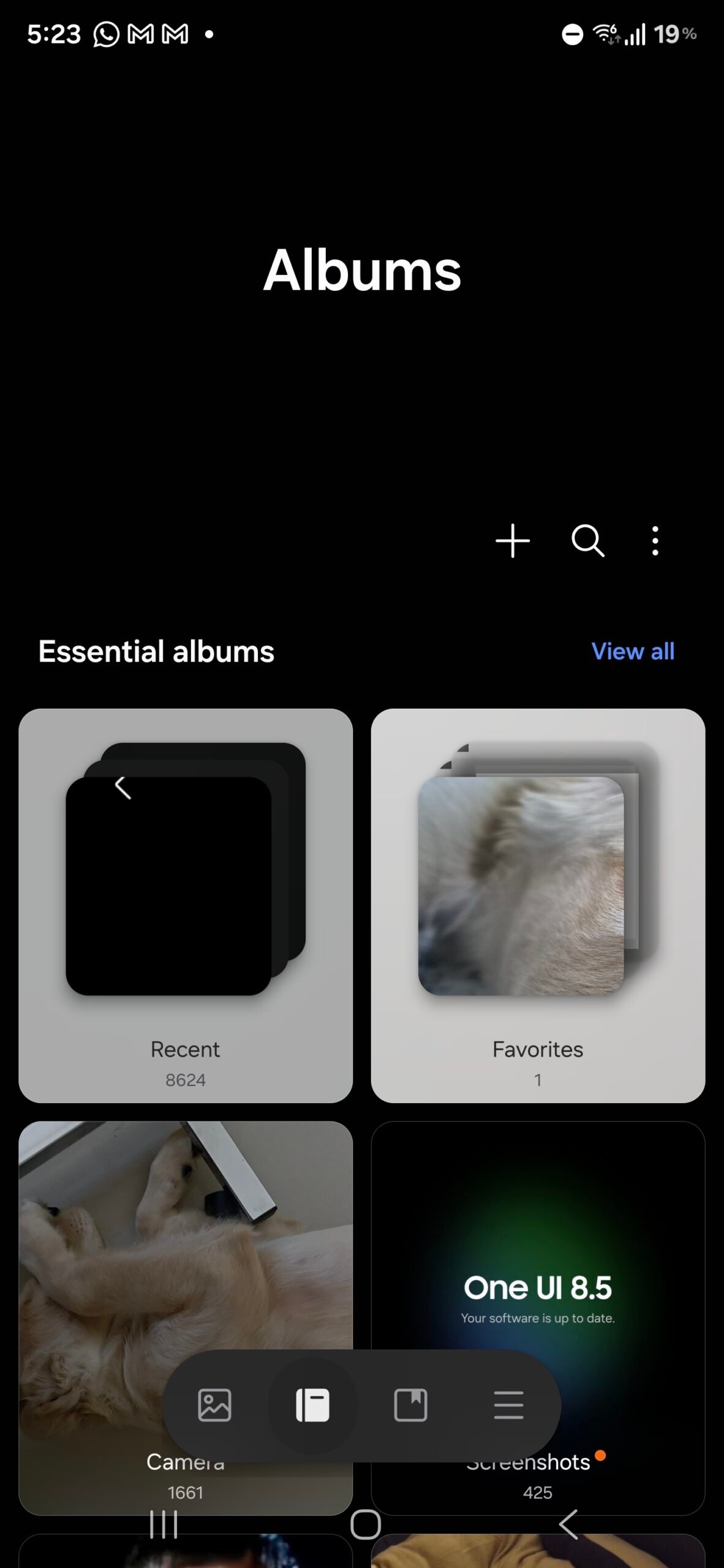Tap the photo count under Favorites
Viewport: 724px width, 1568px height.
[537, 1080]
